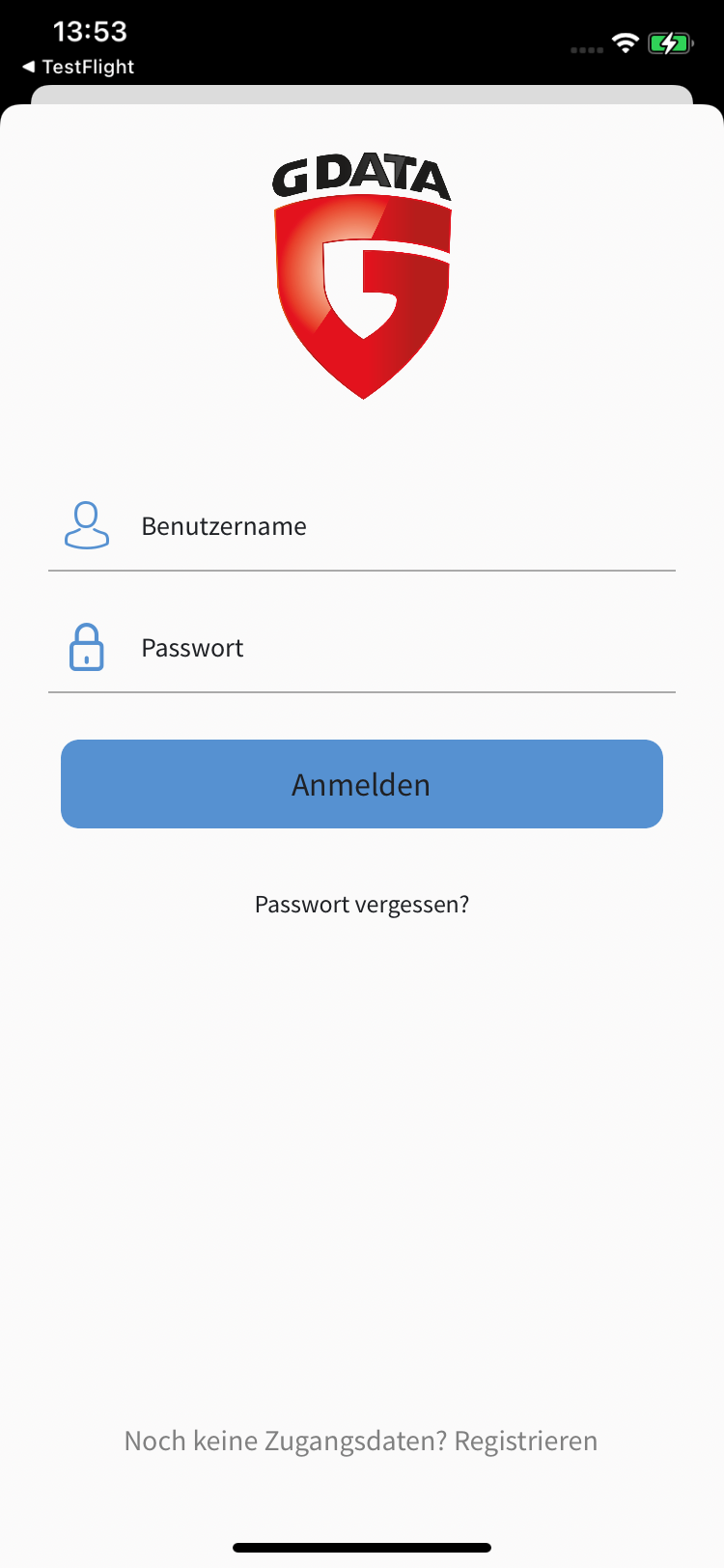Tap the Wi-Fi signal icon in status bar
The image size is (724, 1568).
625,42
